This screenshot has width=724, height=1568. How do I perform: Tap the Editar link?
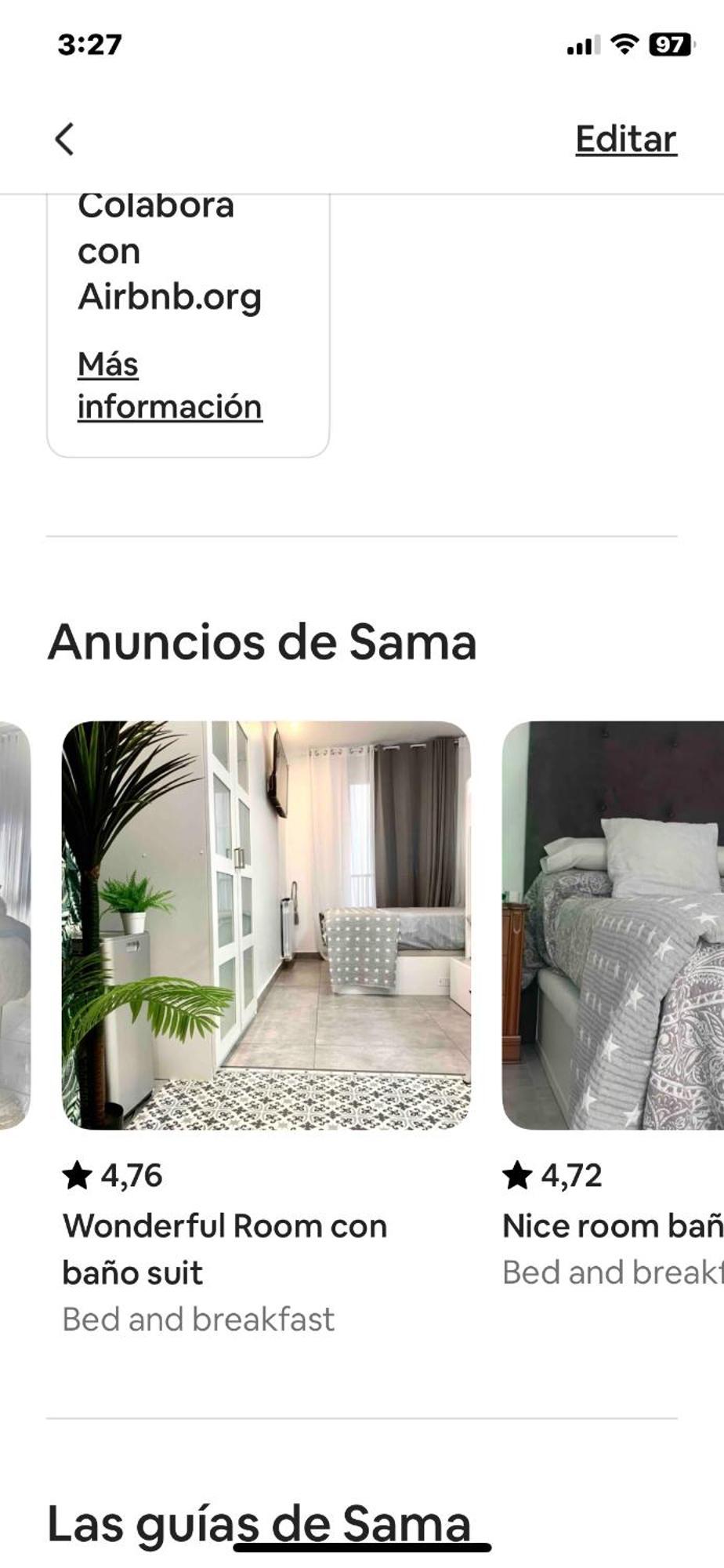(625, 140)
